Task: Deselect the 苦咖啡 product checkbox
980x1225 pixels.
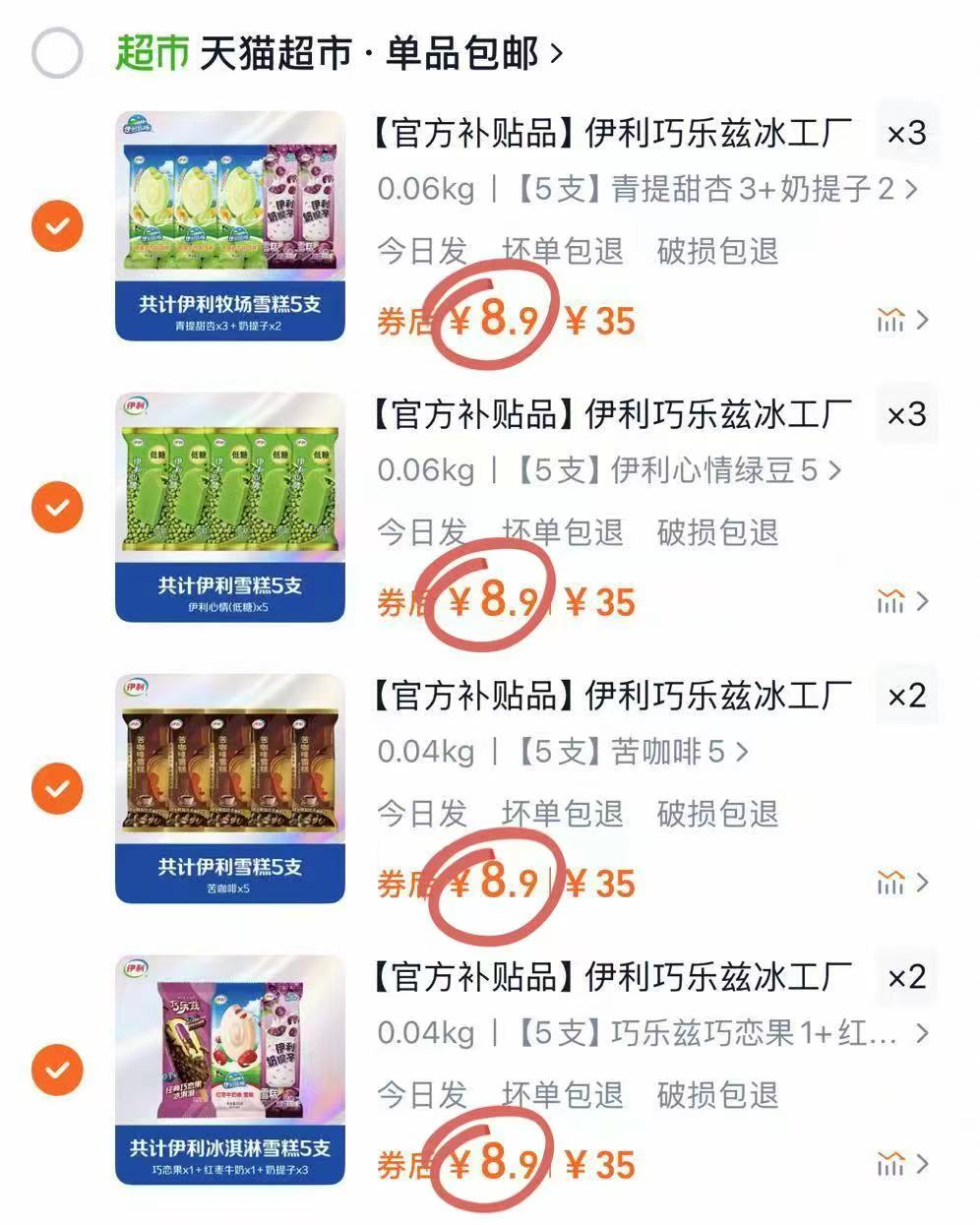Action: [56, 789]
